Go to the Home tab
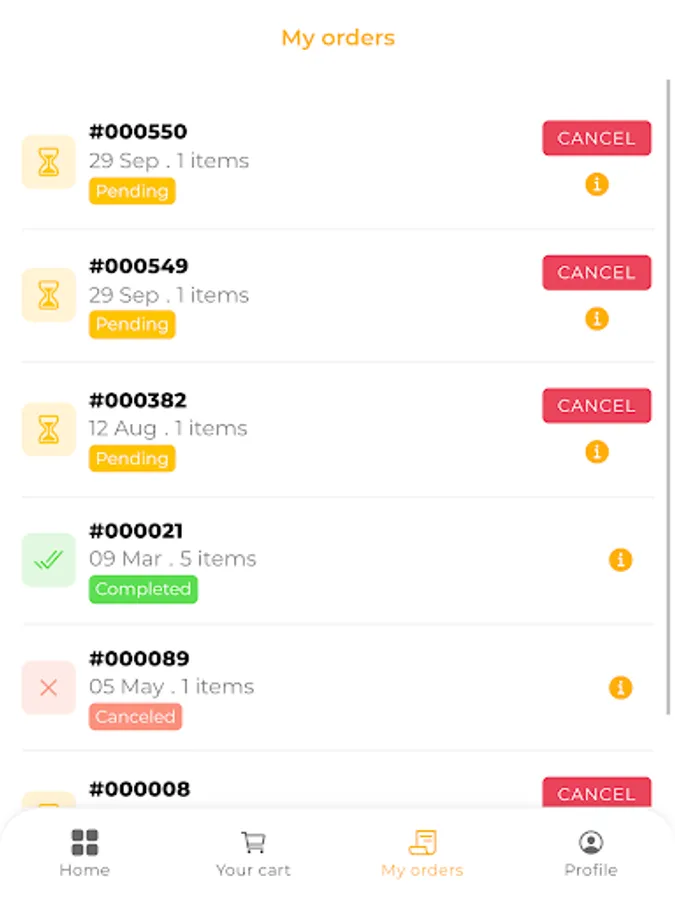Viewport: 675px width, 900px height. (84, 853)
